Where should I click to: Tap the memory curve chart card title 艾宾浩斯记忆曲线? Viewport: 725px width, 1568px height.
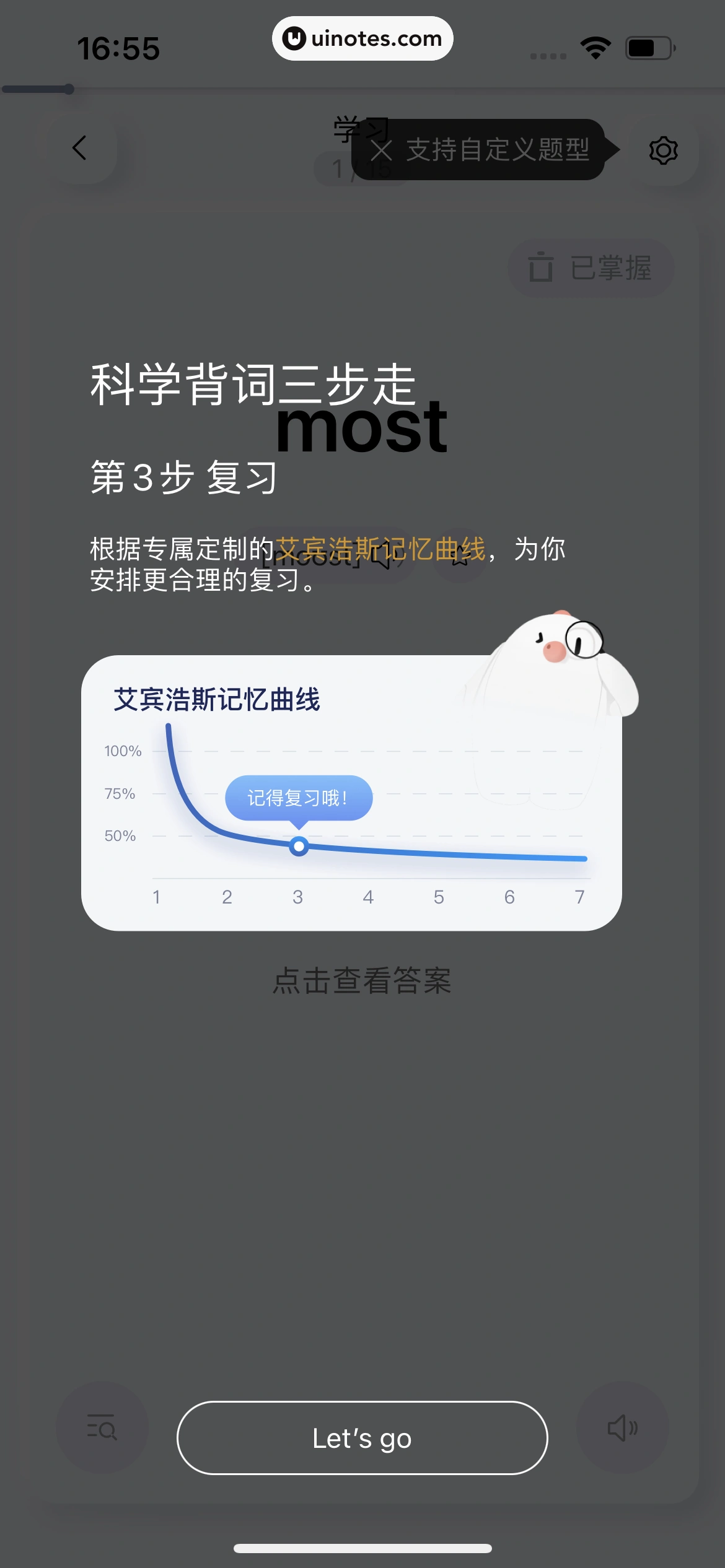click(x=216, y=699)
